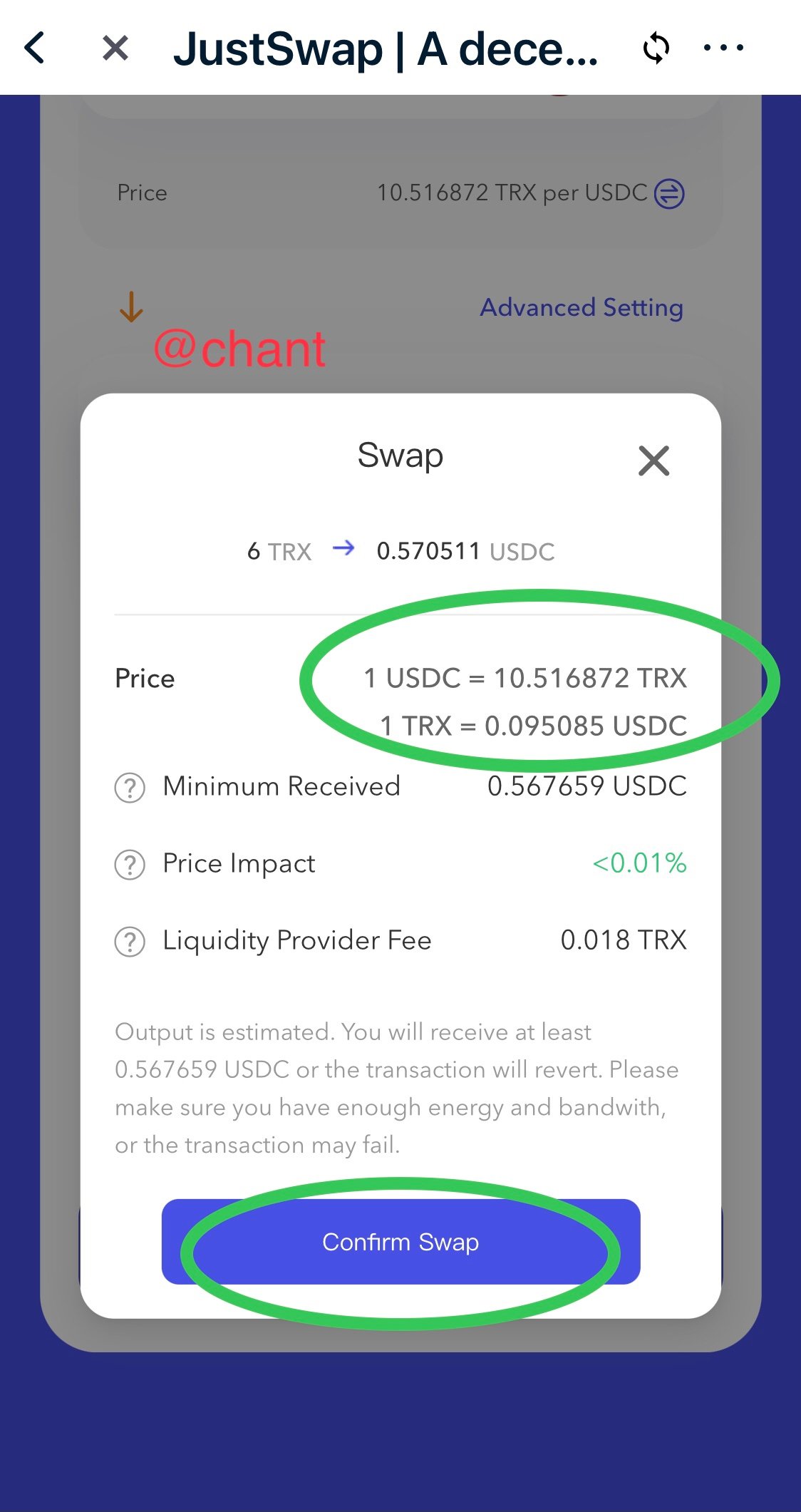801x1512 pixels.
Task: Dismiss the Swap dialog with the X
Action: coord(653,461)
